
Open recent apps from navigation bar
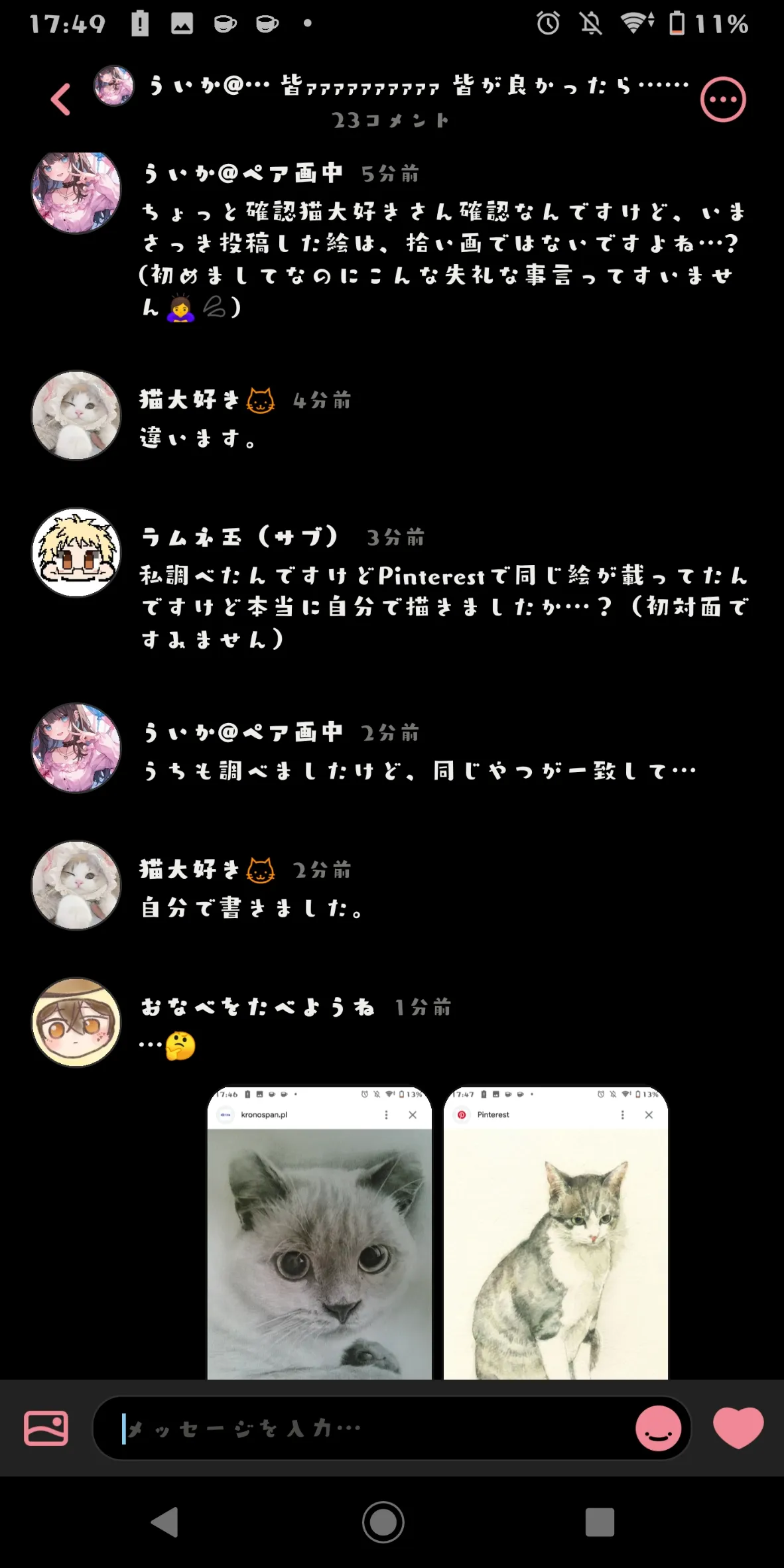[x=600, y=1522]
